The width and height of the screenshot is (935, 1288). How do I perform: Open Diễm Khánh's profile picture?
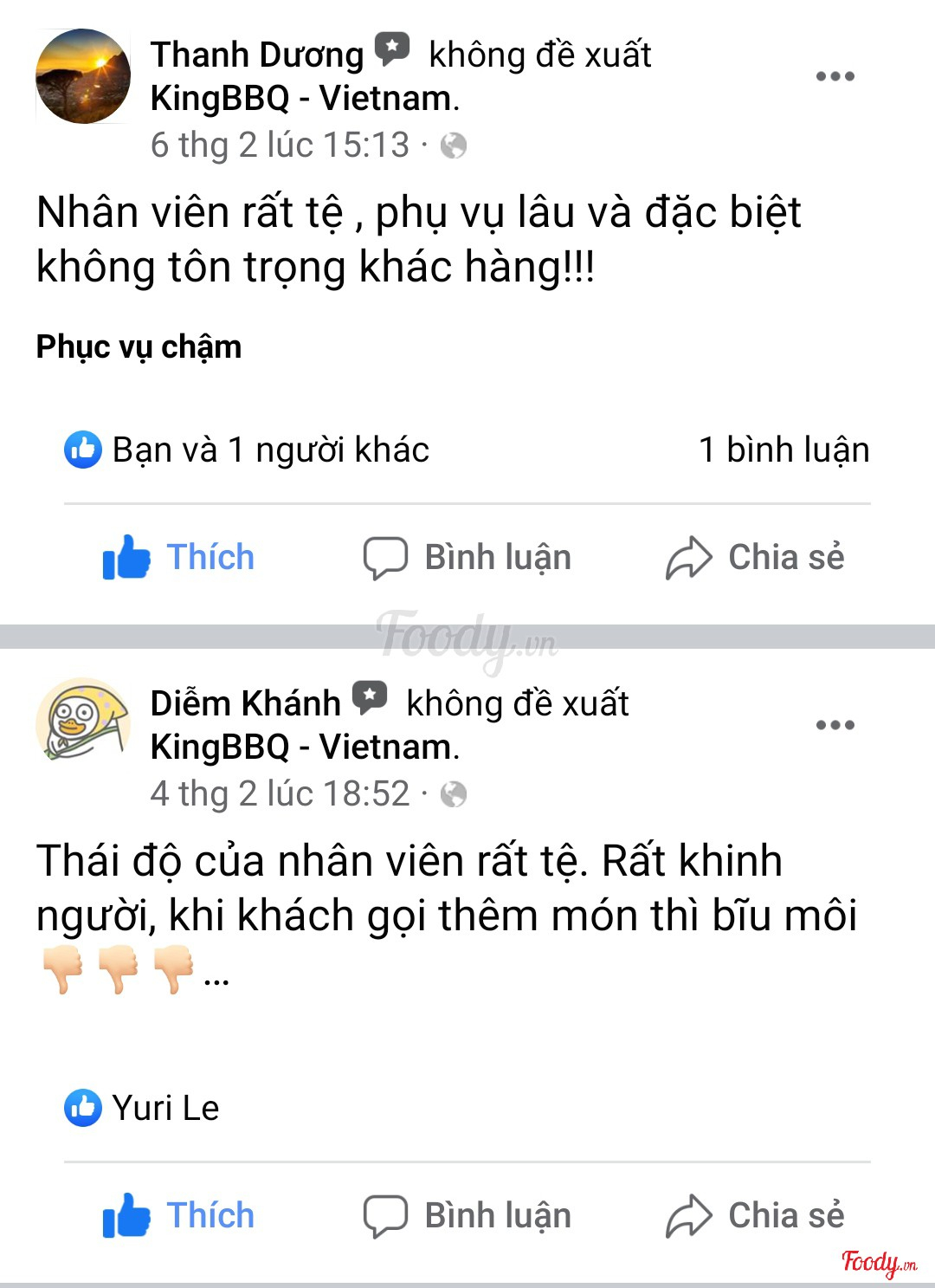[82, 721]
